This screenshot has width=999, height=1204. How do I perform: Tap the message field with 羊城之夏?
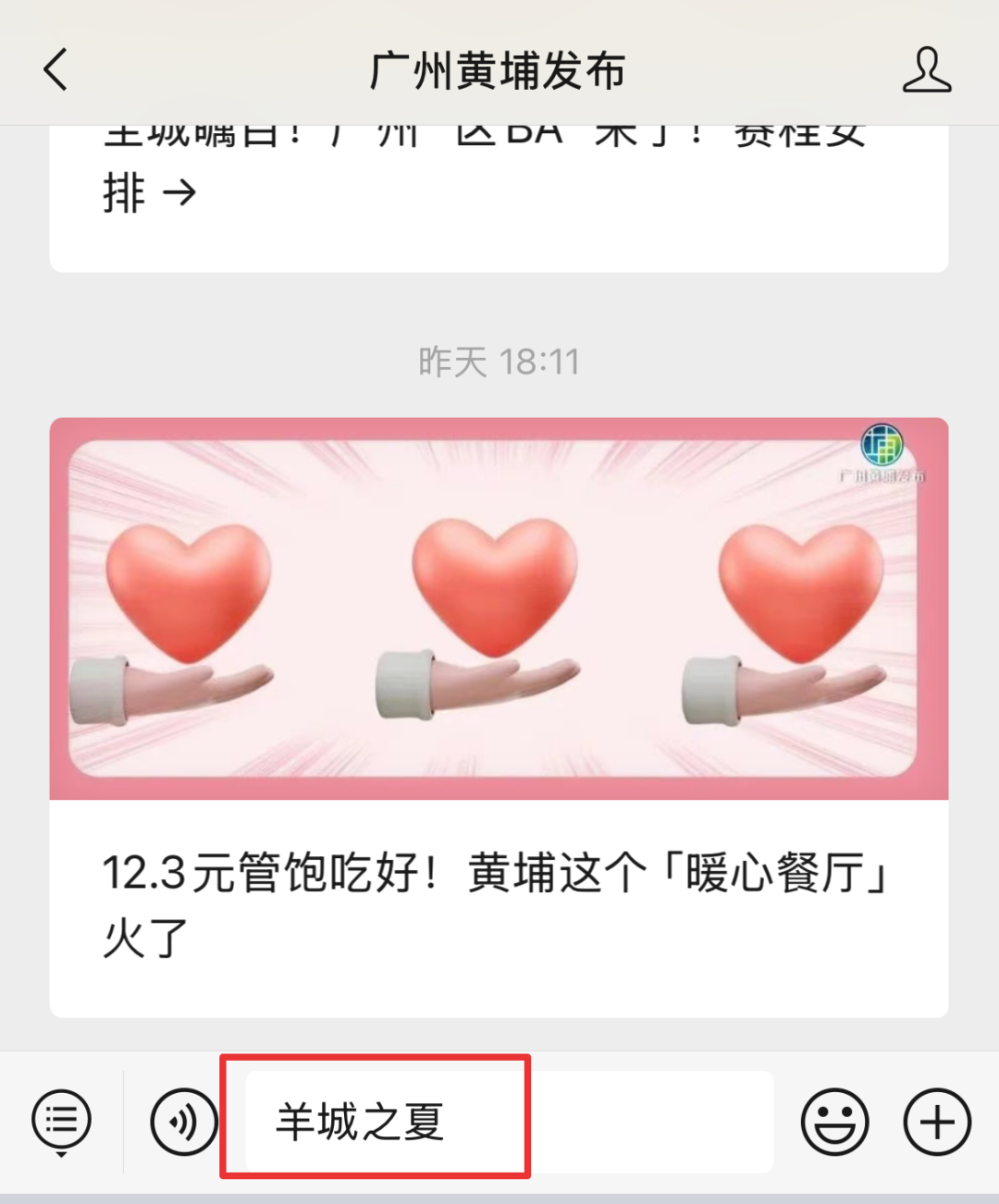coord(509,1121)
